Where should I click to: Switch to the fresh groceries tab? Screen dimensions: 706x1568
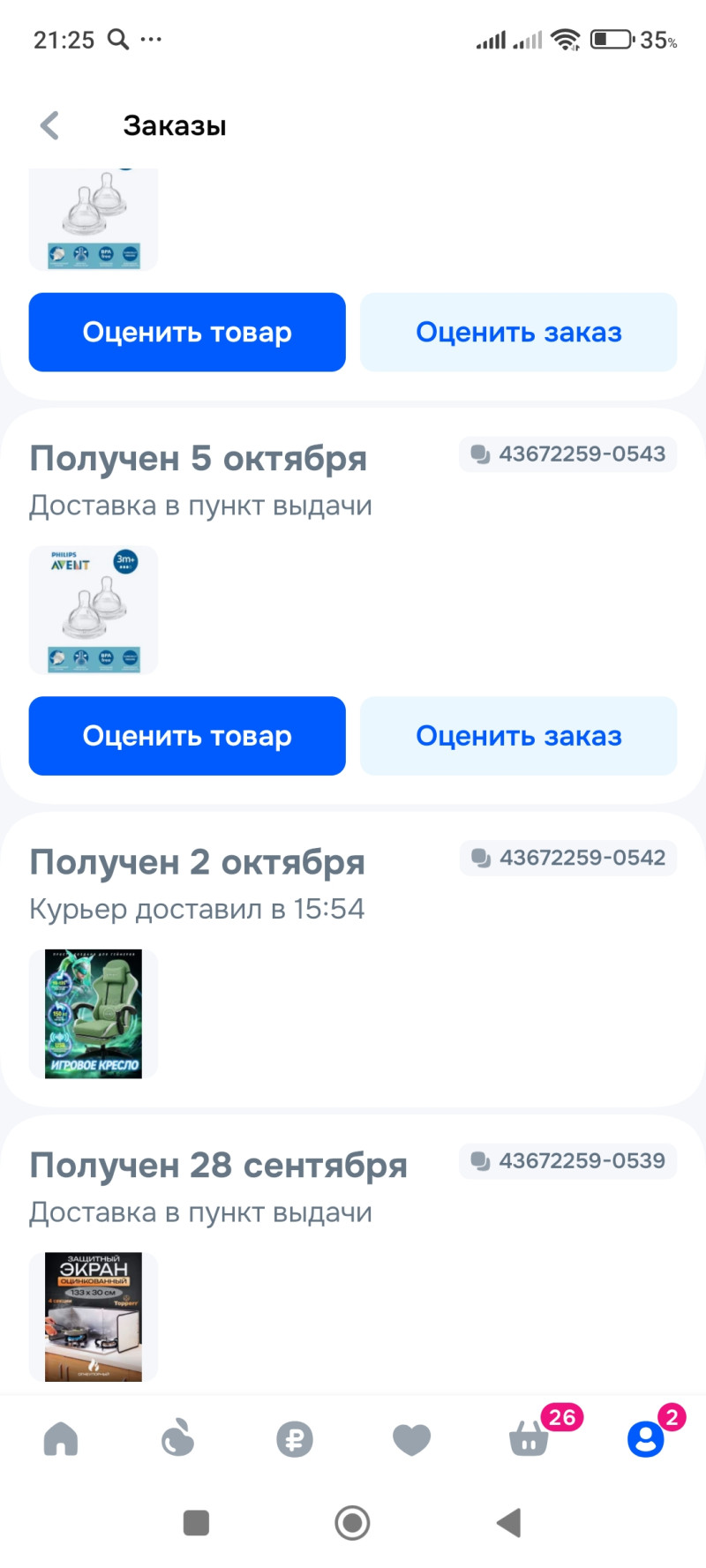click(178, 1439)
